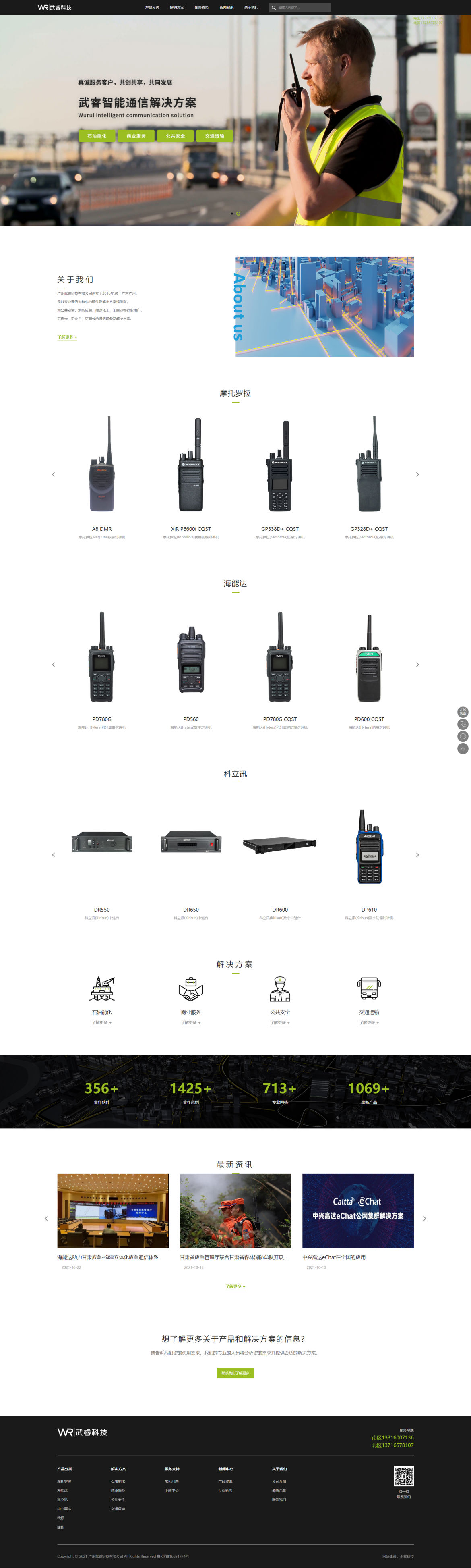The width and height of the screenshot is (471, 1568).
Task: View the XiR P6600i CQST product
Action: (x=191, y=475)
